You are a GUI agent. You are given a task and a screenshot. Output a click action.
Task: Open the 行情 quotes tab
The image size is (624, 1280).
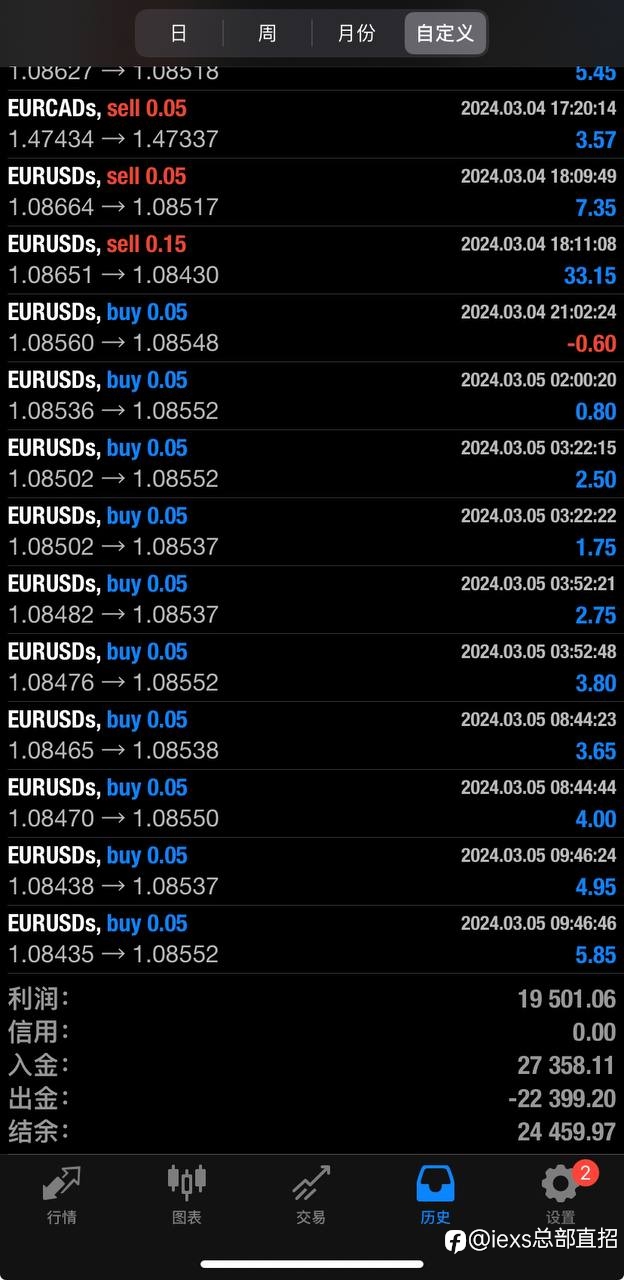62,1195
